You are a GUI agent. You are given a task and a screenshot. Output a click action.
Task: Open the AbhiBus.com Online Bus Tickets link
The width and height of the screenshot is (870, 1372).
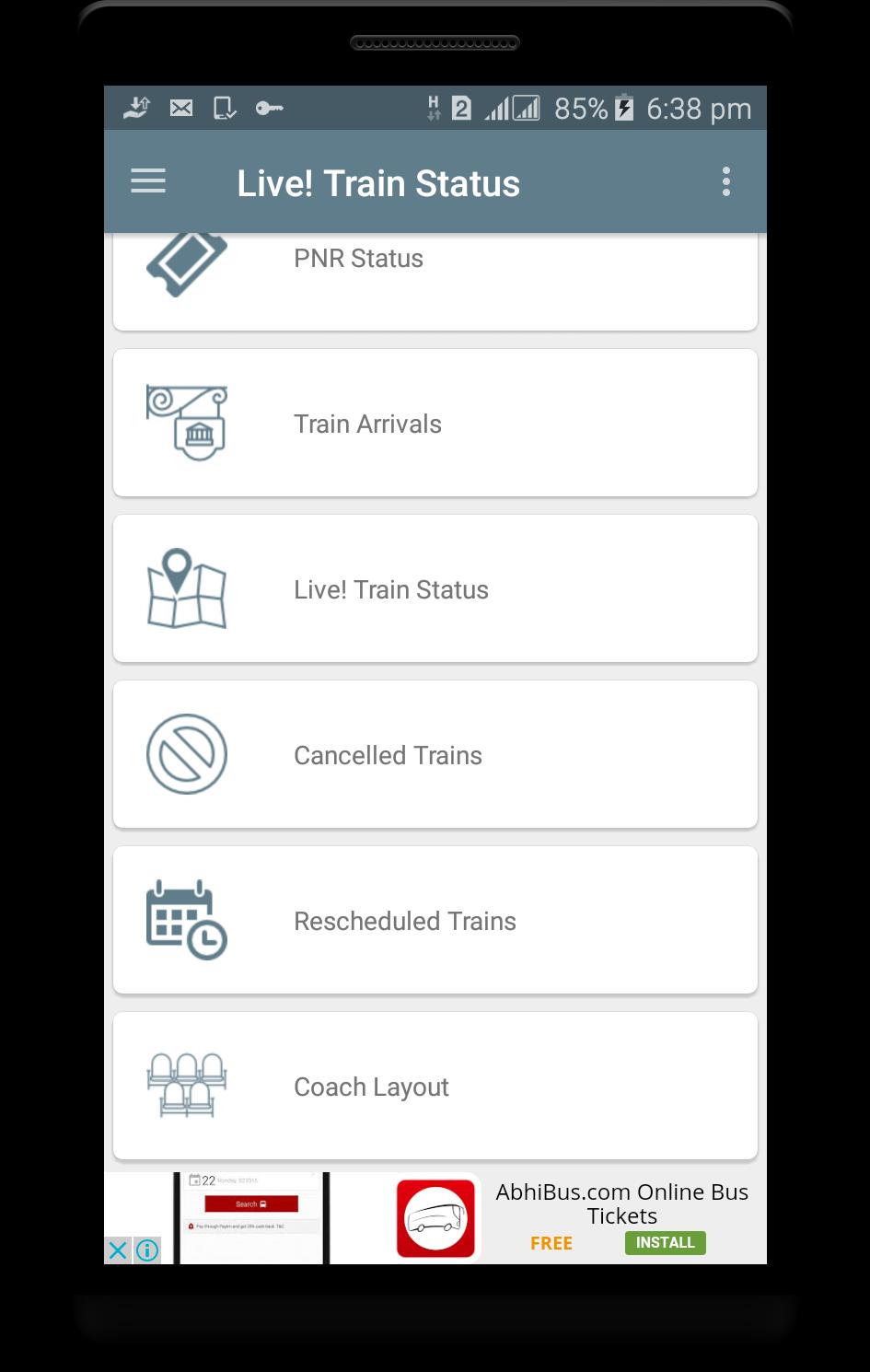pos(621,1203)
